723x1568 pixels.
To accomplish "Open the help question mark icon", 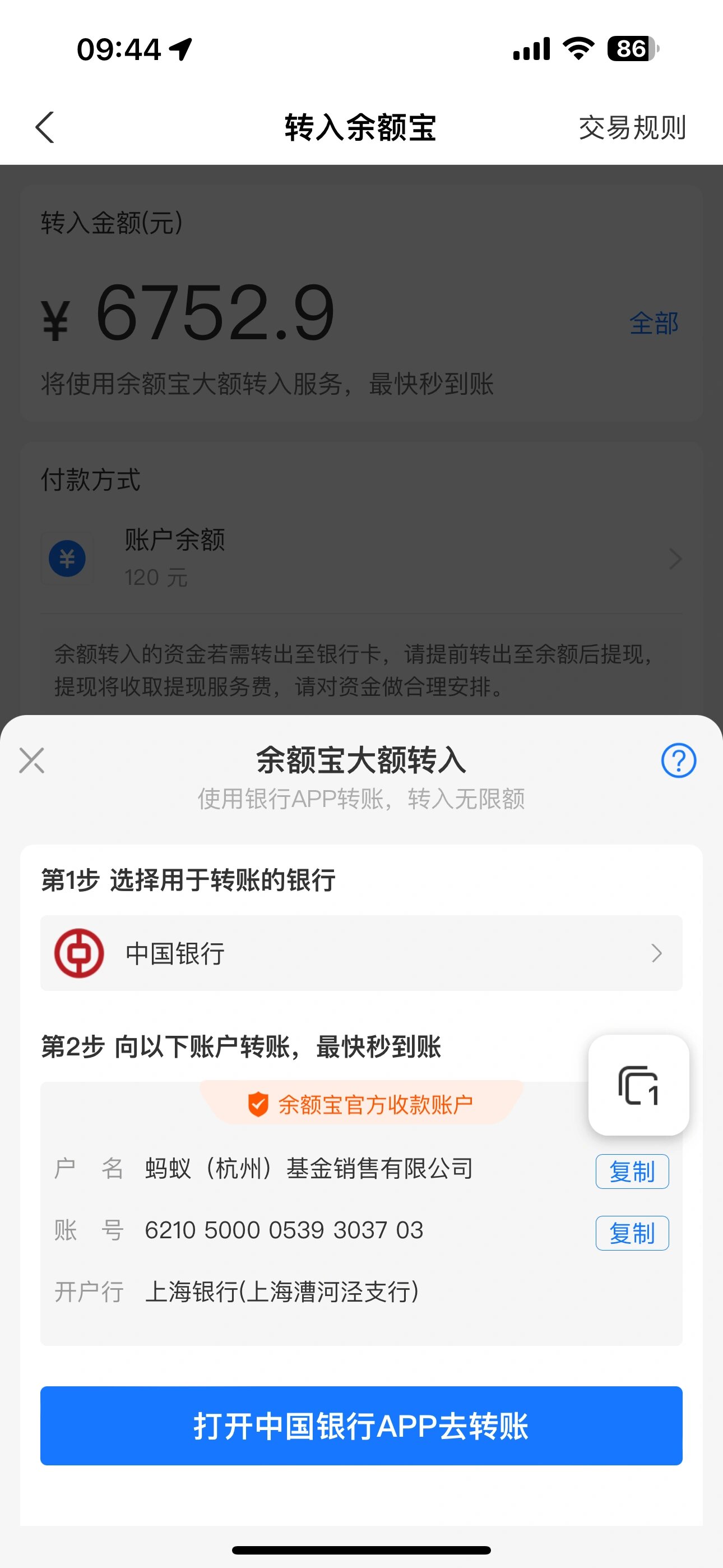I will click(x=678, y=760).
